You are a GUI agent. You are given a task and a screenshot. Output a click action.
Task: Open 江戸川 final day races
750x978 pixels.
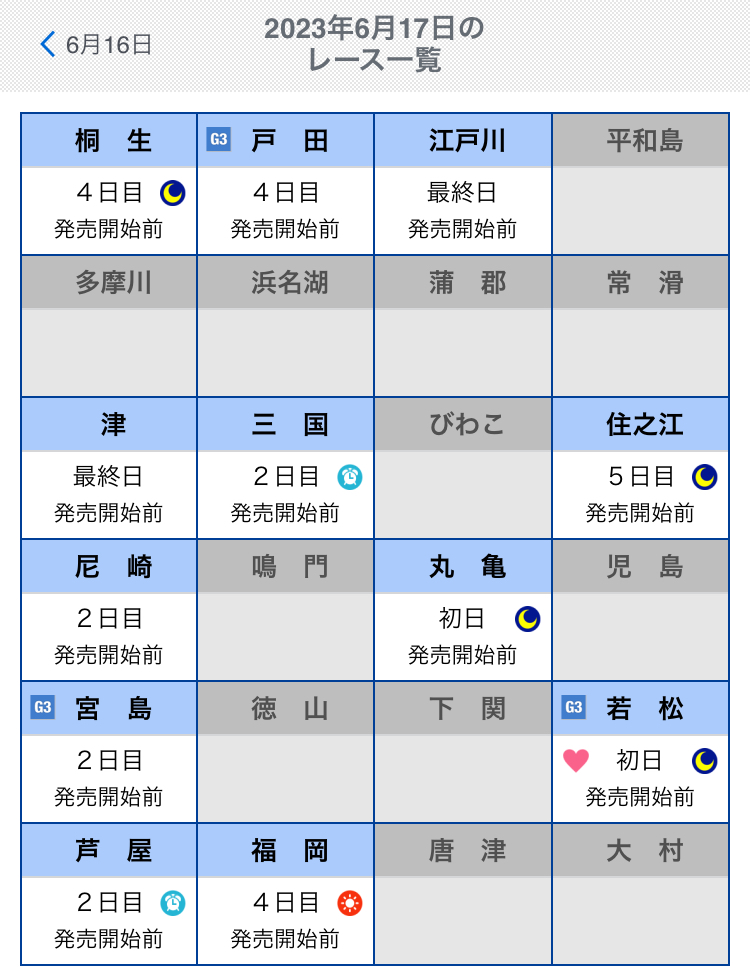pyautogui.click(x=463, y=185)
